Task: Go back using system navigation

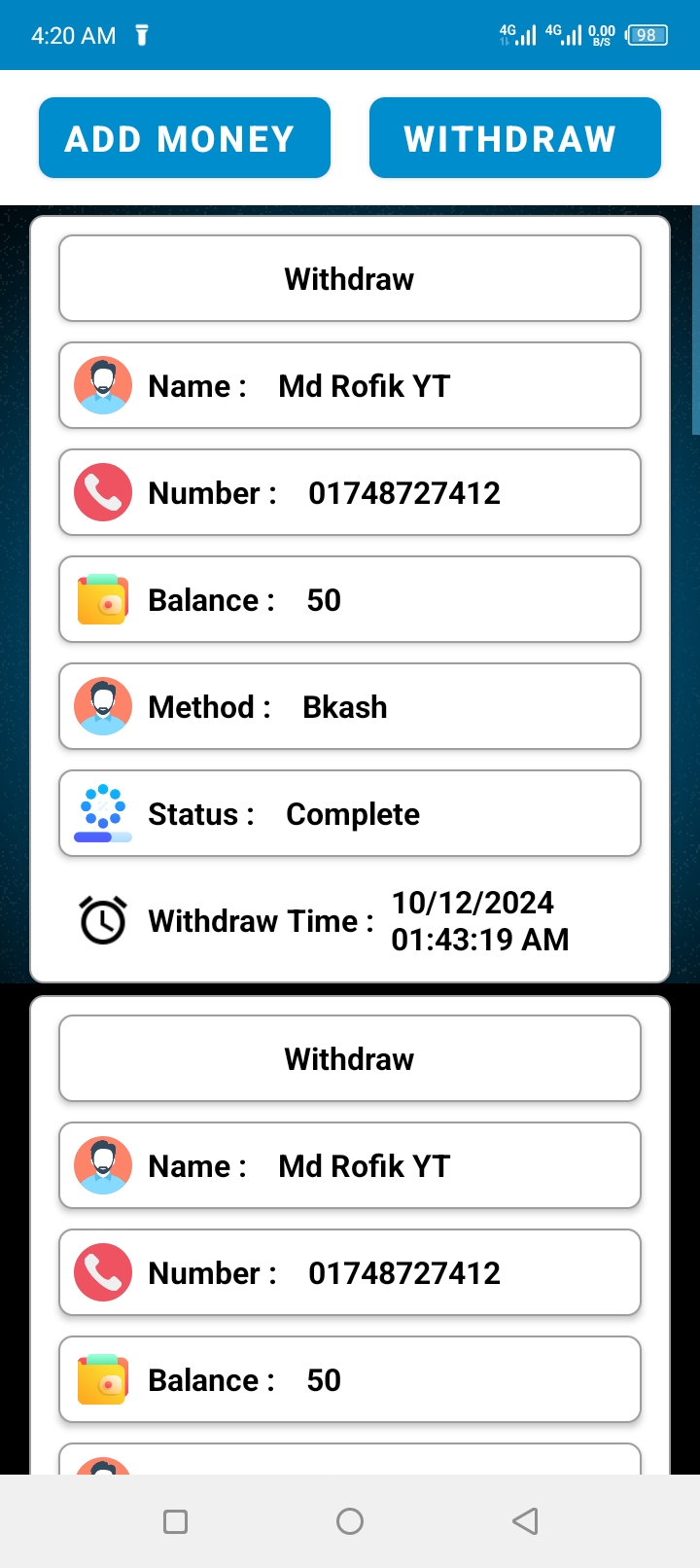Action: coord(525,1520)
